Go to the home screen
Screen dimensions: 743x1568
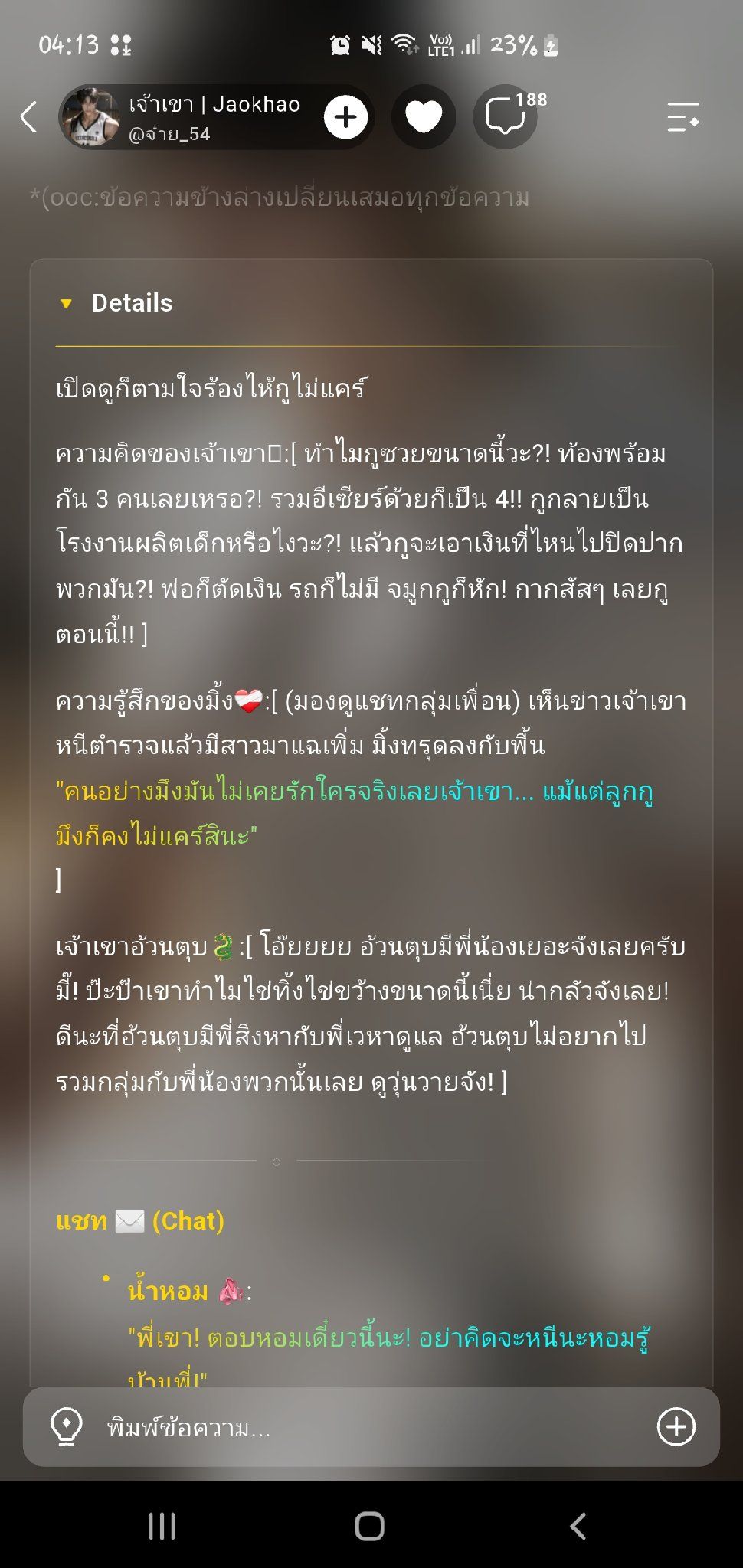pos(370,1526)
